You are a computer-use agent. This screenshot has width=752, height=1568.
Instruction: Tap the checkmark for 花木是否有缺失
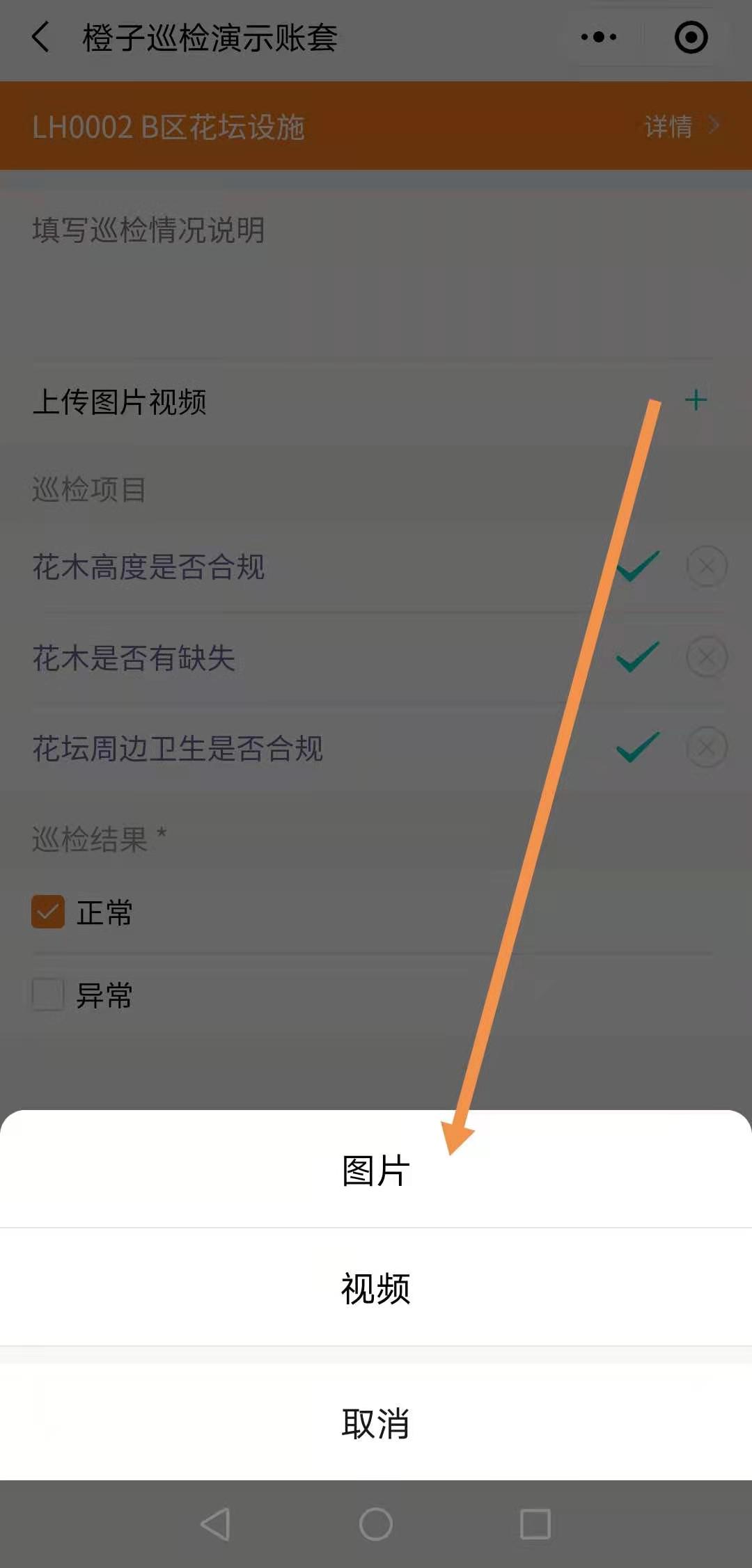pos(638,657)
